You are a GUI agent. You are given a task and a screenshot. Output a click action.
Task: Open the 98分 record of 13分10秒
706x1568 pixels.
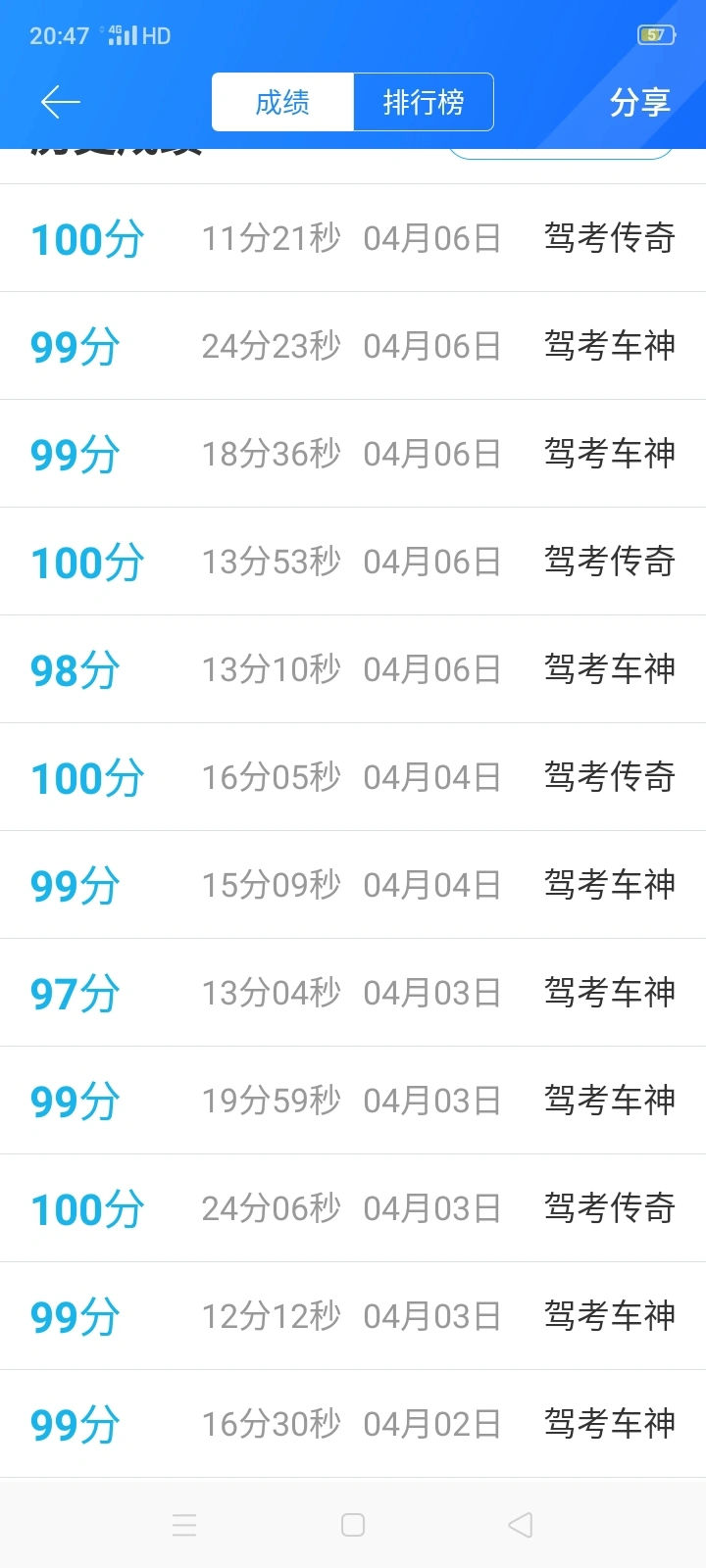click(x=353, y=669)
